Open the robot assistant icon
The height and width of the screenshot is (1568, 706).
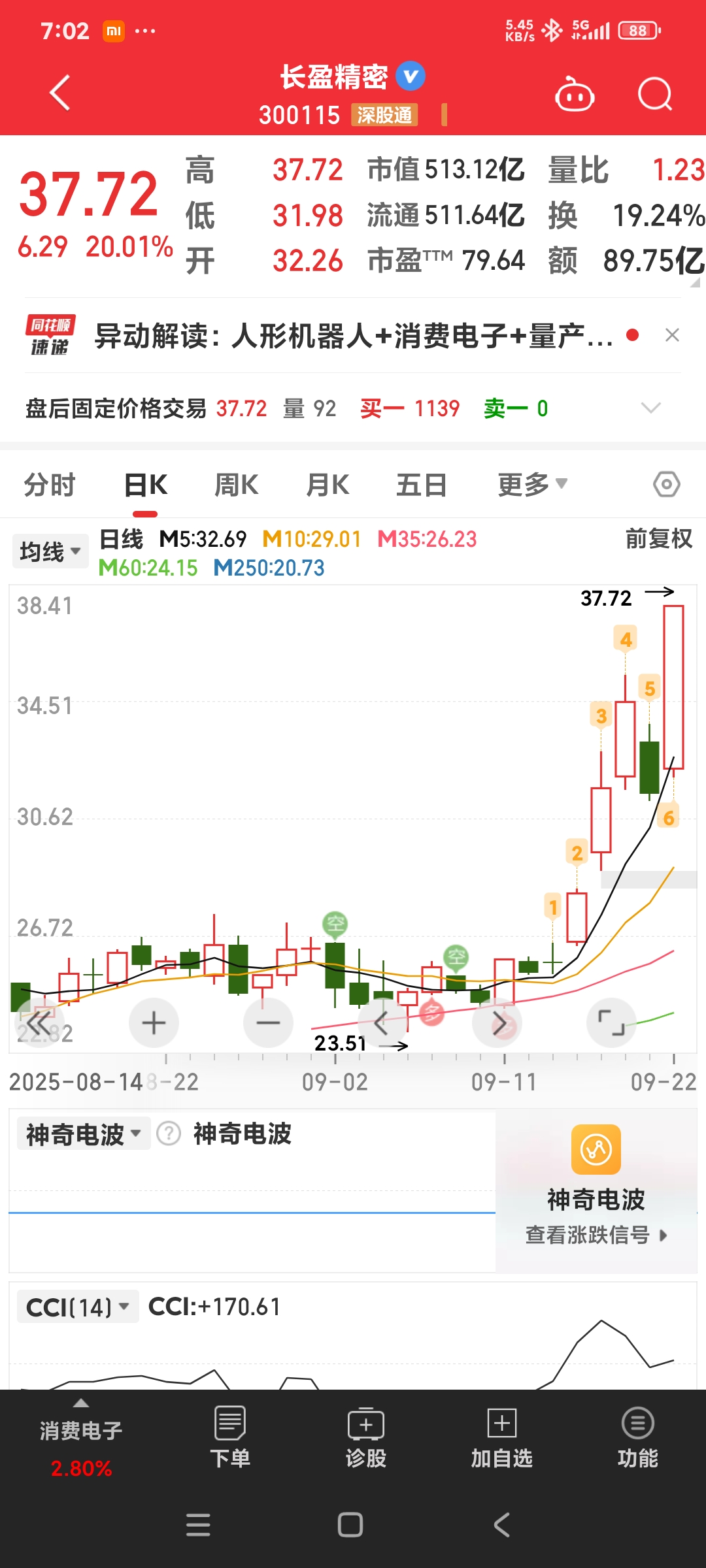[574, 95]
